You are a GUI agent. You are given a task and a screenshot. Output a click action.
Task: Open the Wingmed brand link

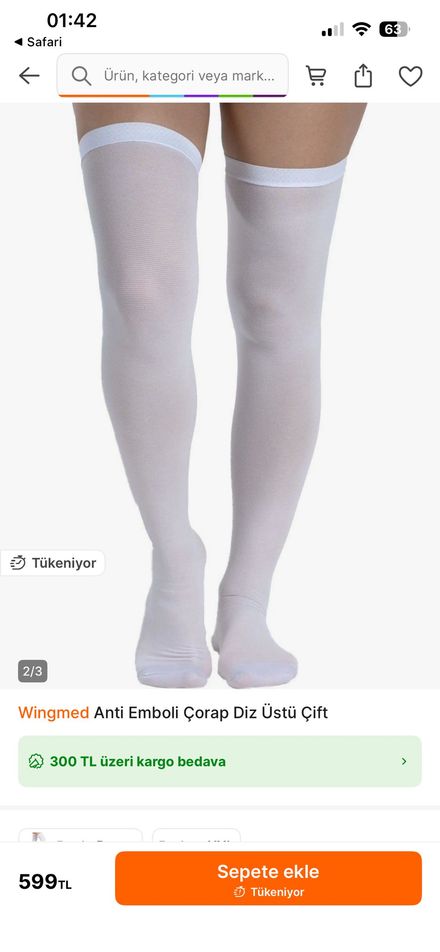pyautogui.click(x=53, y=712)
